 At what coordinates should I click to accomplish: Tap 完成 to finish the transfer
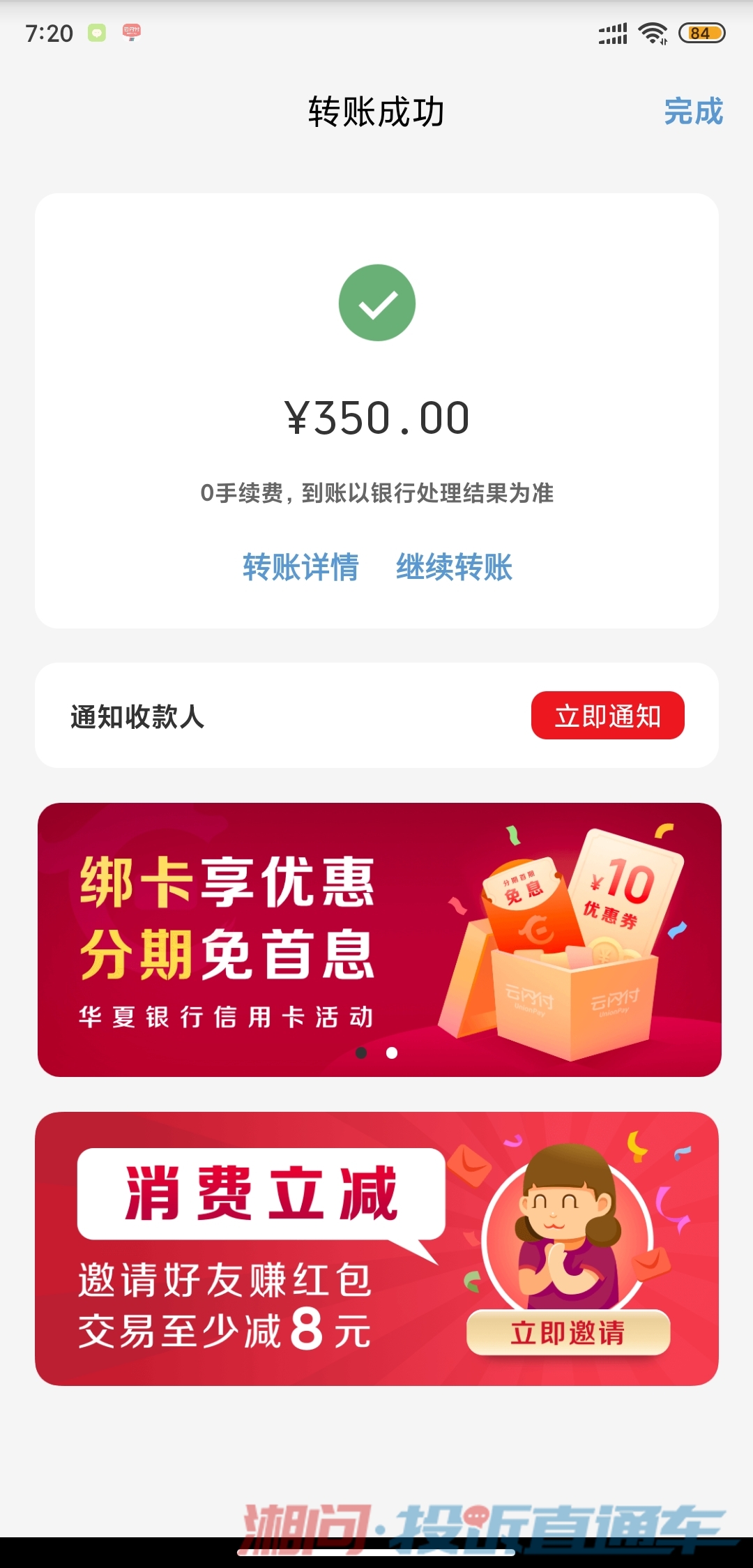[693, 112]
